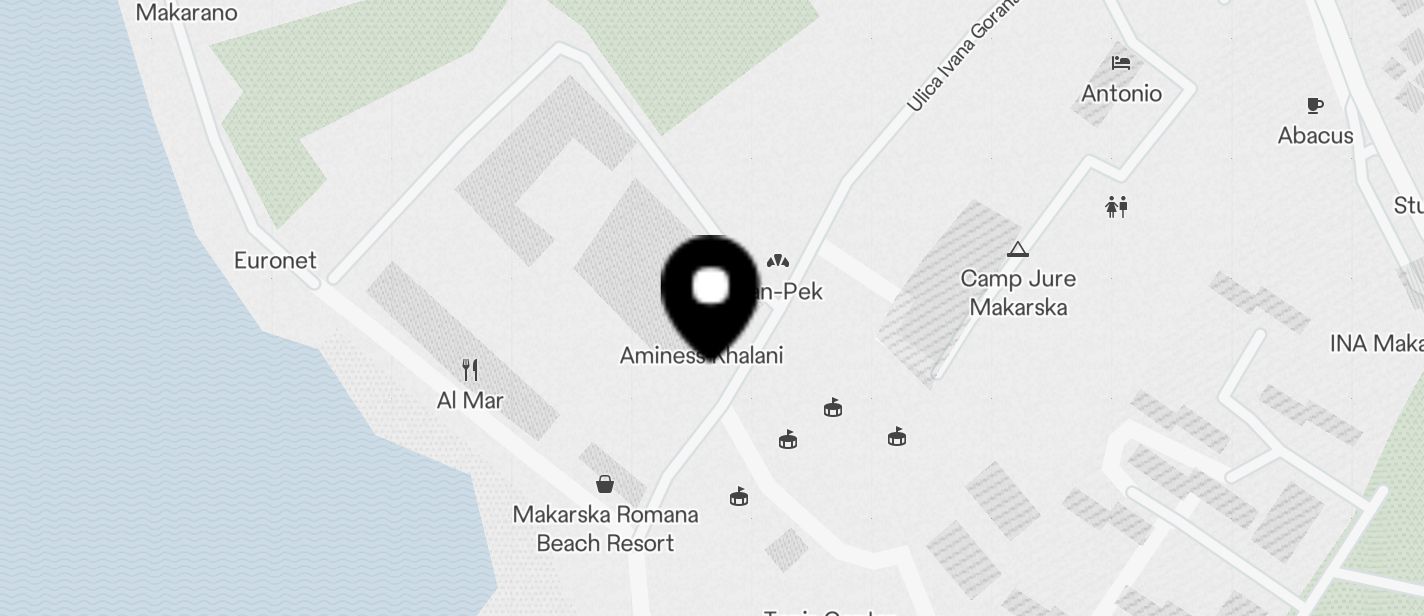1424x616 pixels.
Task: Open the Camp Jure Makarska campsite marker
Action: 1018,250
